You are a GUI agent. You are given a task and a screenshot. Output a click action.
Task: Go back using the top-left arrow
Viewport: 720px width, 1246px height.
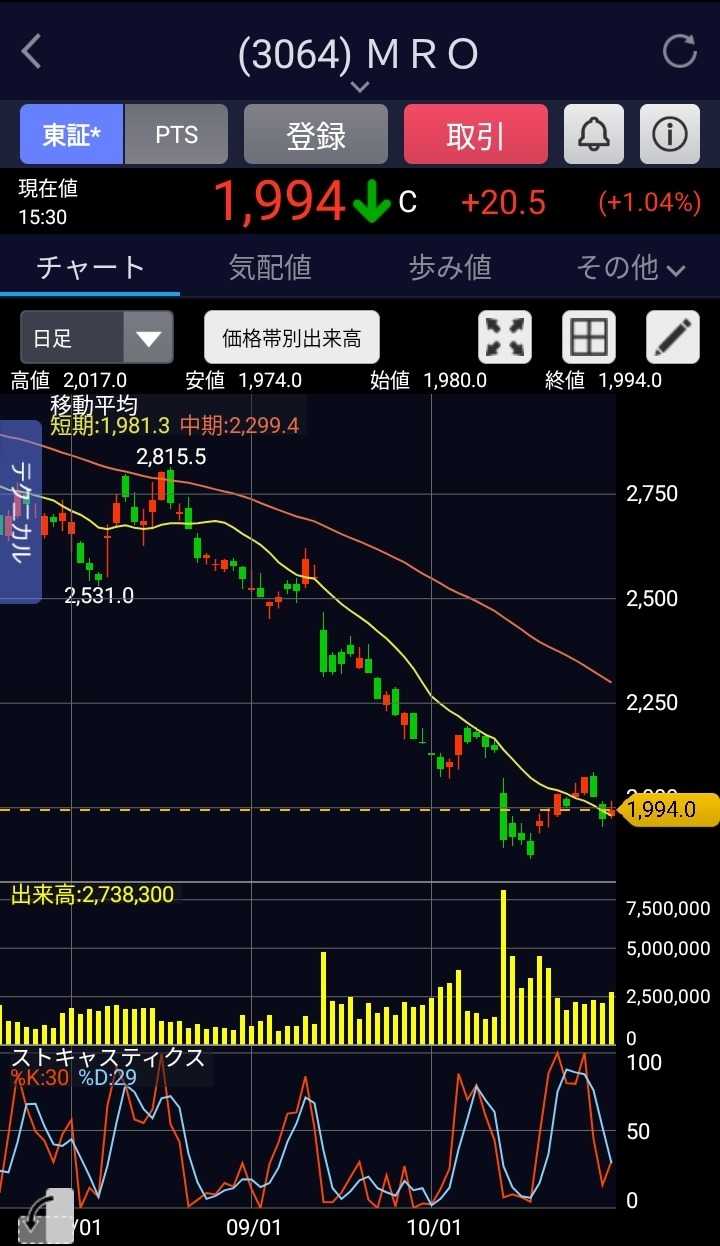click(x=32, y=52)
